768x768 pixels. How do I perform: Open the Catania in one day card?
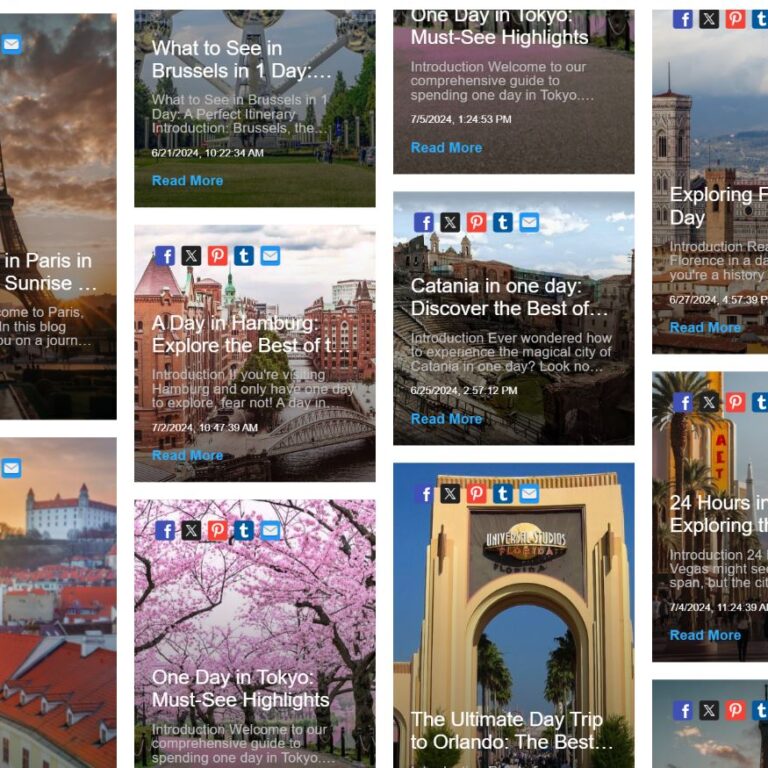(509, 297)
